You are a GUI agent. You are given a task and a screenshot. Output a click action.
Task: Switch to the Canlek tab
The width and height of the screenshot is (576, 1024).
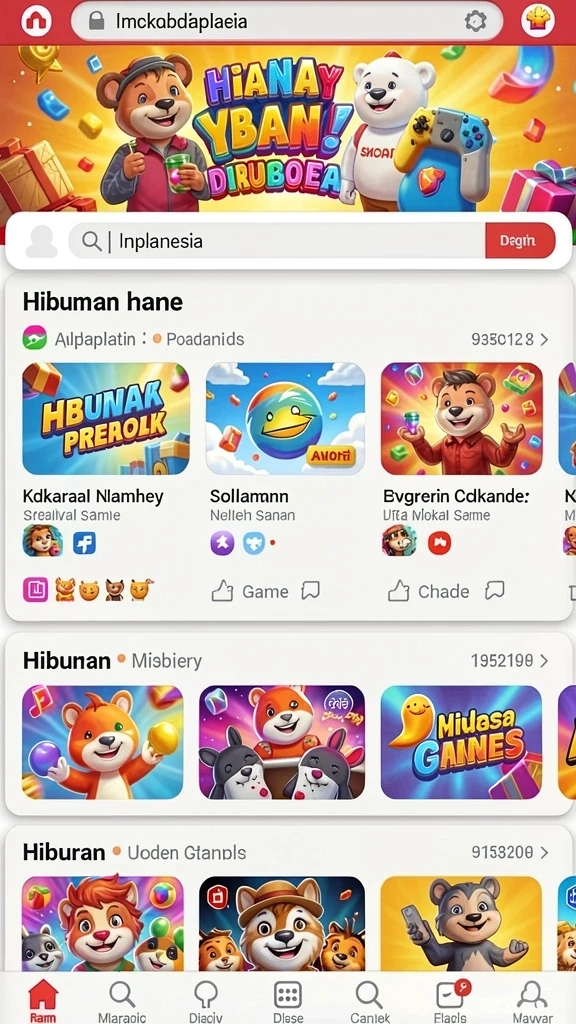pyautogui.click(x=370, y=1000)
